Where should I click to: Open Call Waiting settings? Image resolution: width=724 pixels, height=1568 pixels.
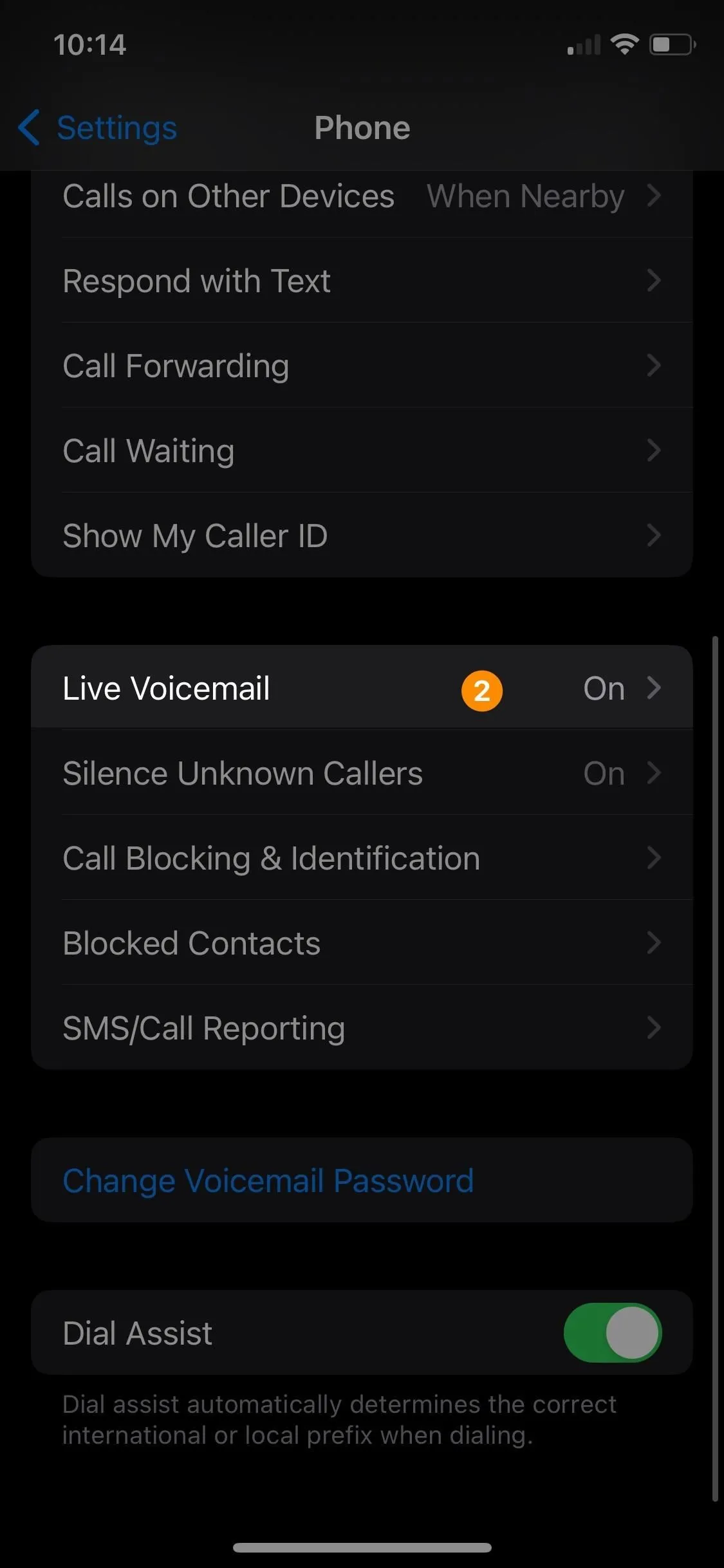pyautogui.click(x=362, y=451)
